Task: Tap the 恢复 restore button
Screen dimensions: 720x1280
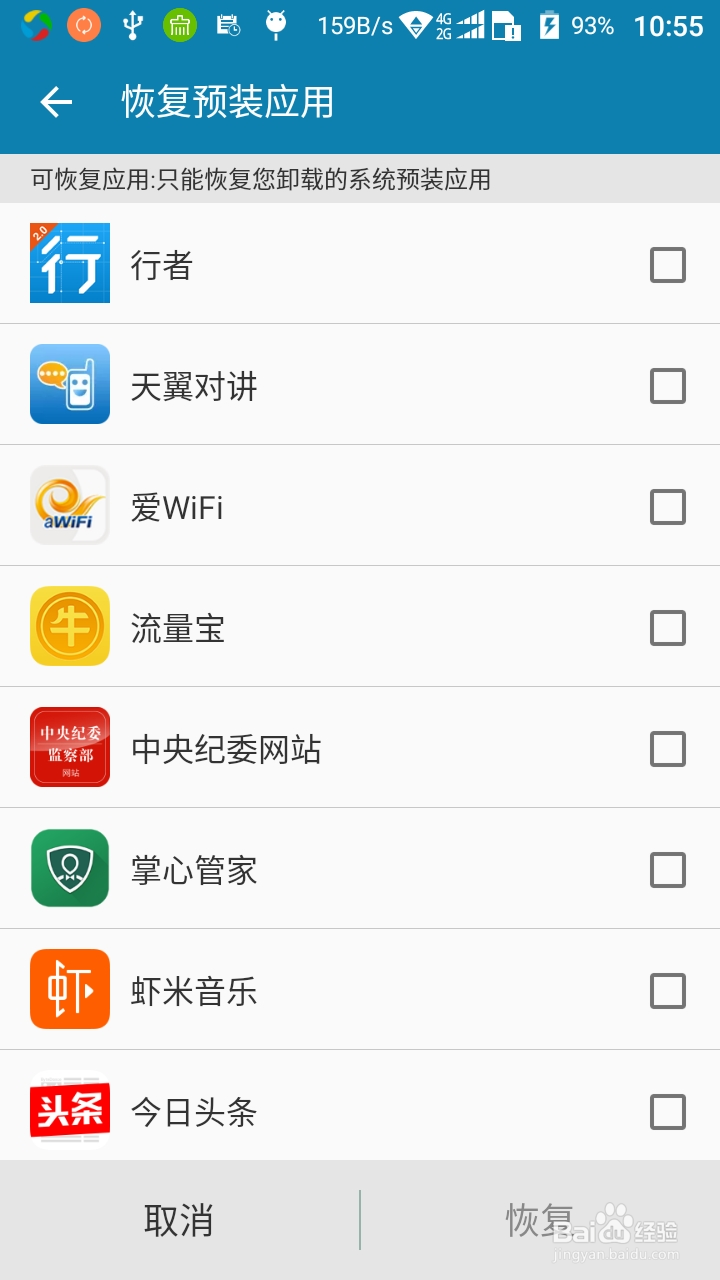Action: click(540, 1220)
